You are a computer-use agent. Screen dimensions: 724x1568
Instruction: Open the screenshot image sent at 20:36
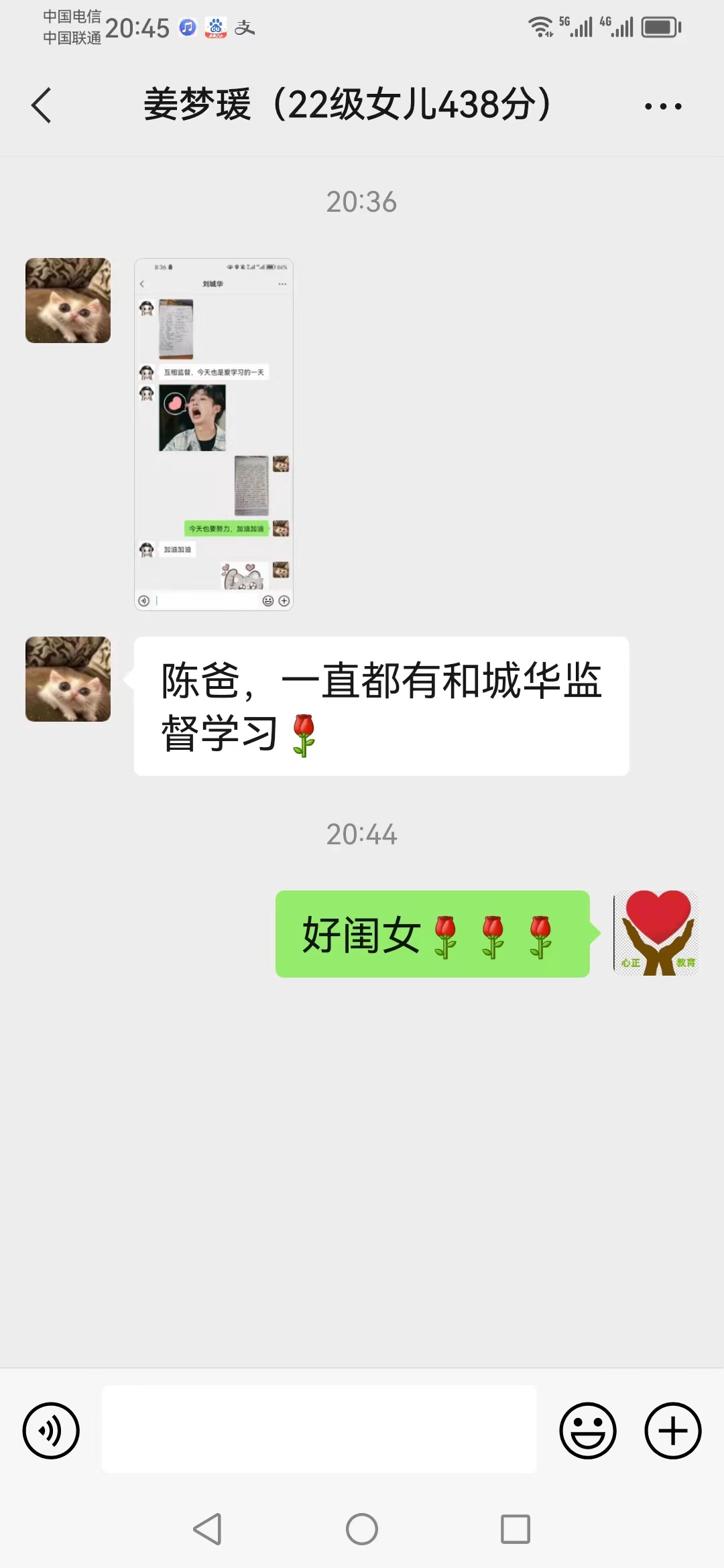[213, 434]
